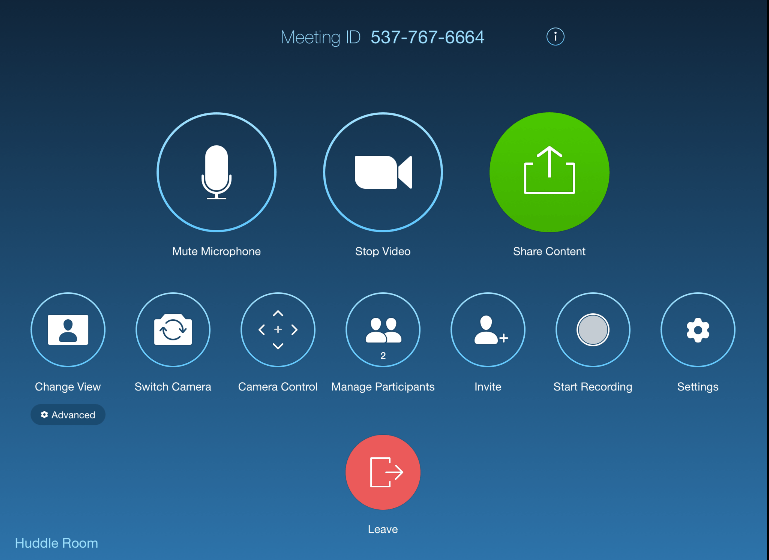Leave the meeting
769x560 pixels.
coord(383,472)
